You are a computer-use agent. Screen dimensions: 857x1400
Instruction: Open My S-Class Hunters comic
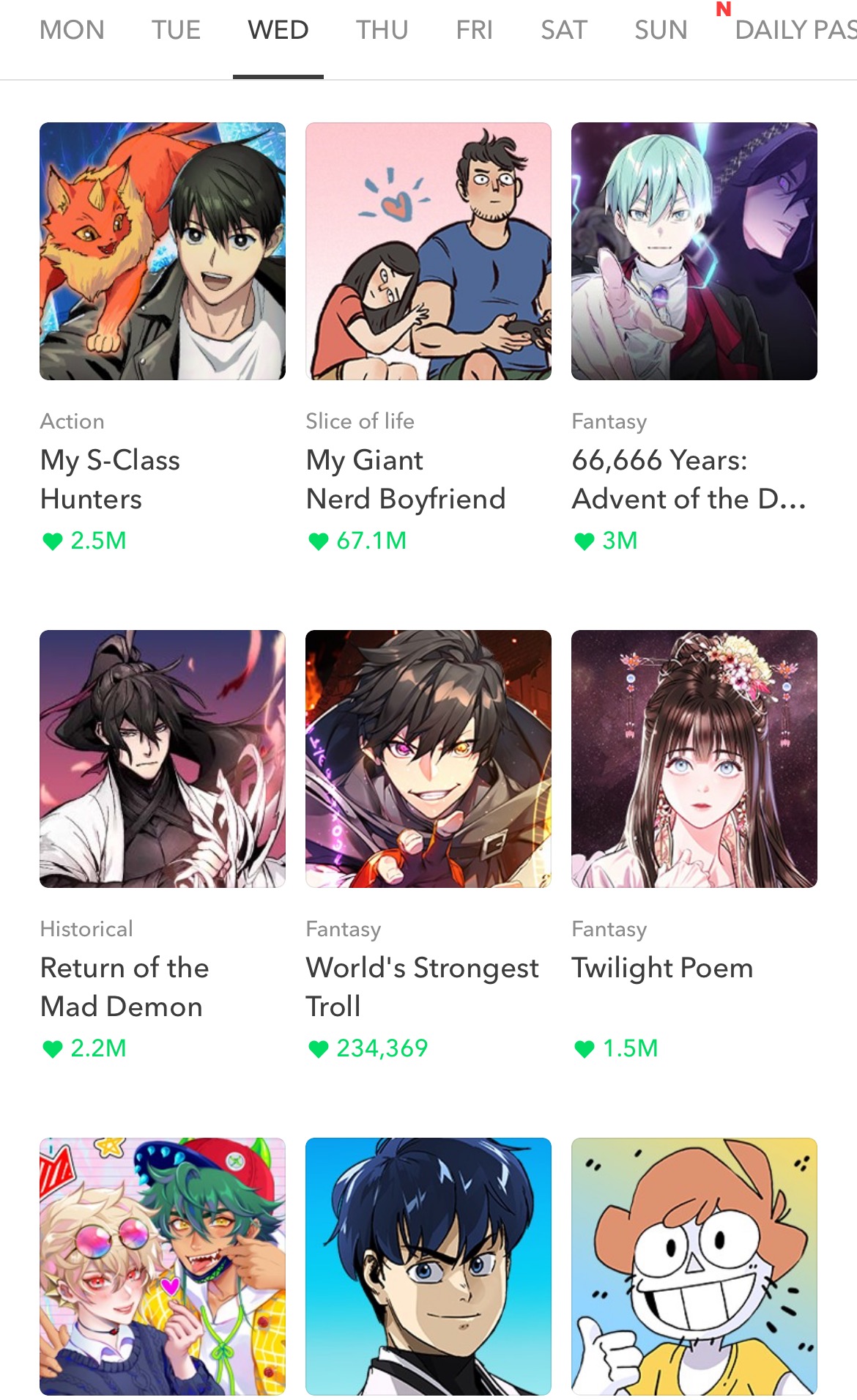(x=163, y=251)
